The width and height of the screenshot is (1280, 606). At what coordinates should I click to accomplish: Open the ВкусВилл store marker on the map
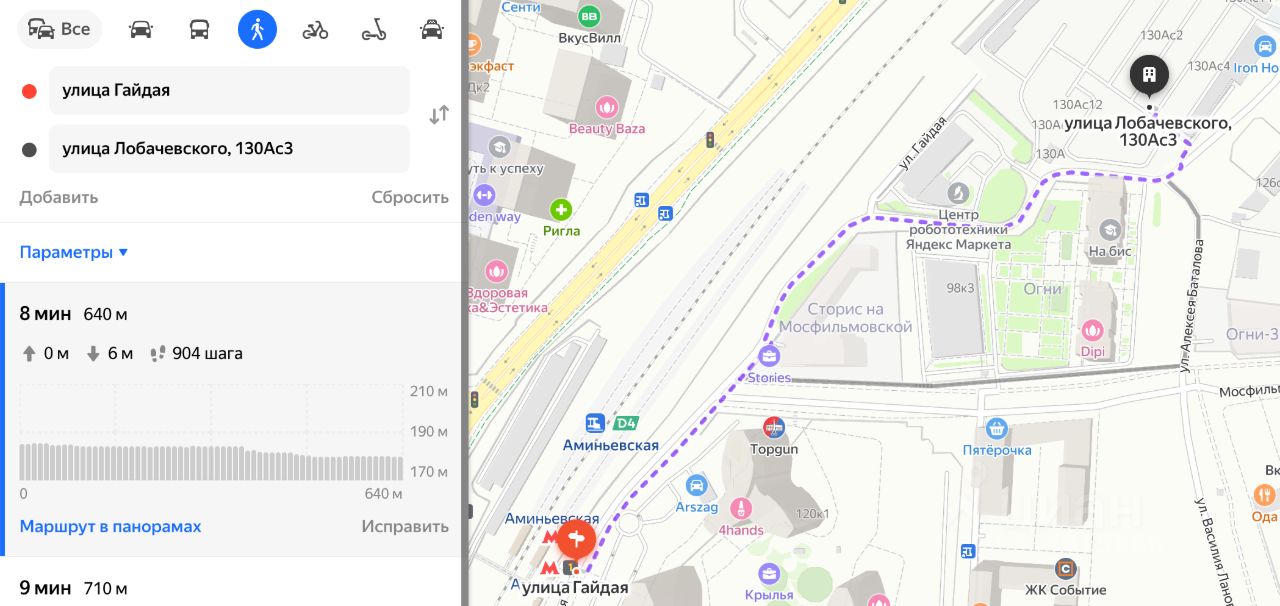click(x=590, y=16)
